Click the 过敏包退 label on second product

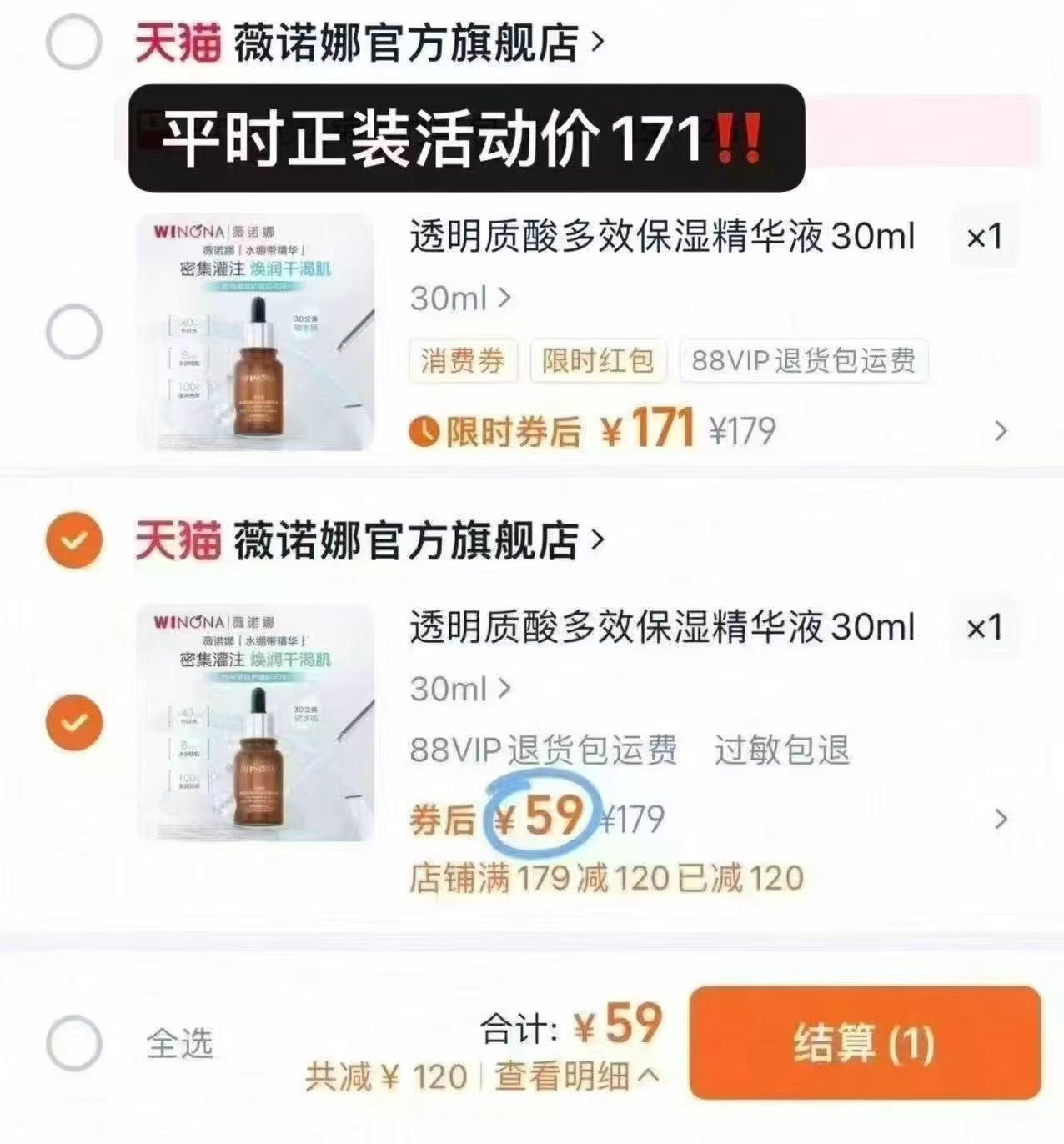point(784,751)
